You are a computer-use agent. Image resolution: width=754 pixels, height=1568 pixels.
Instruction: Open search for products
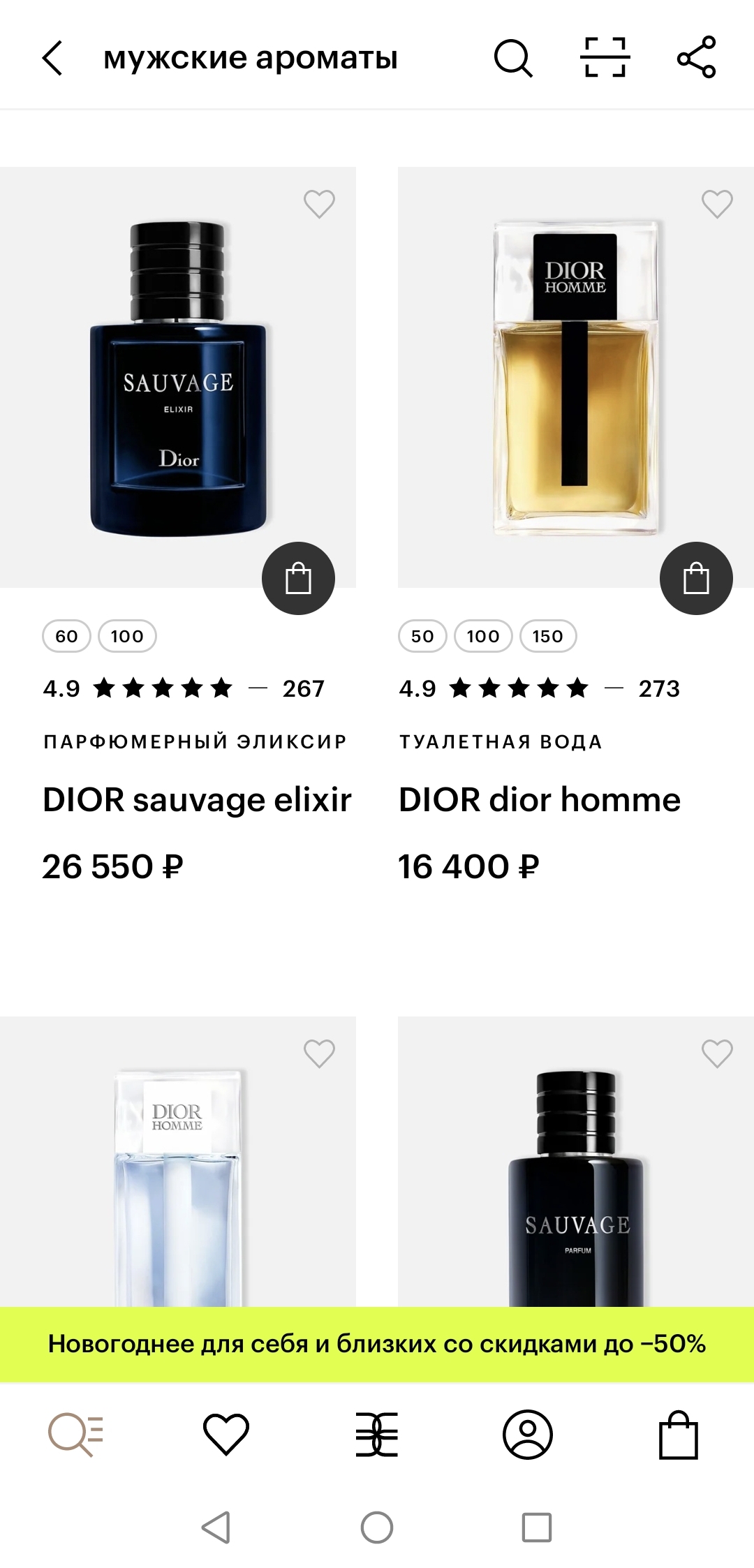pyautogui.click(x=513, y=57)
